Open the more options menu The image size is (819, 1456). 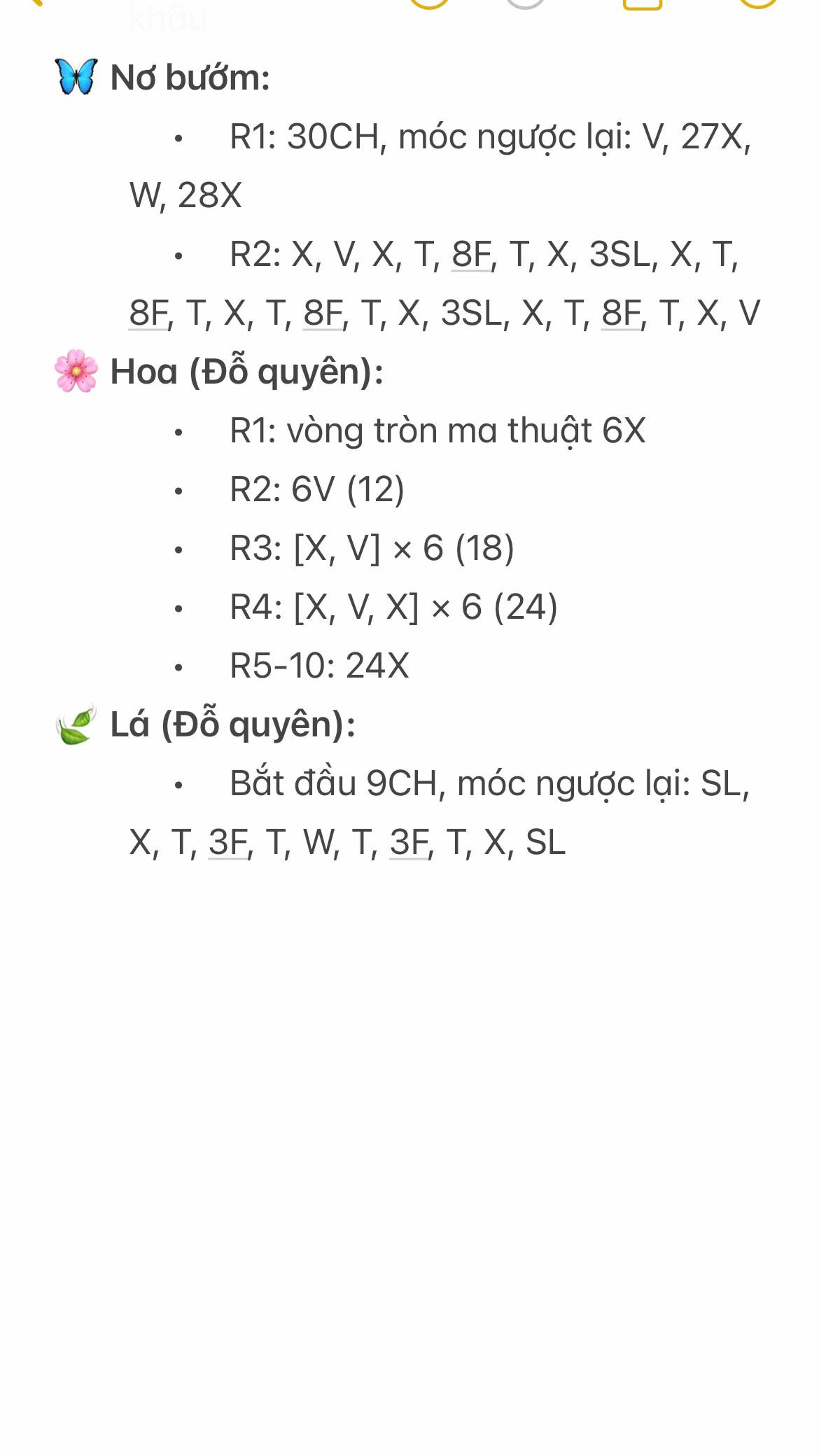pos(759,2)
